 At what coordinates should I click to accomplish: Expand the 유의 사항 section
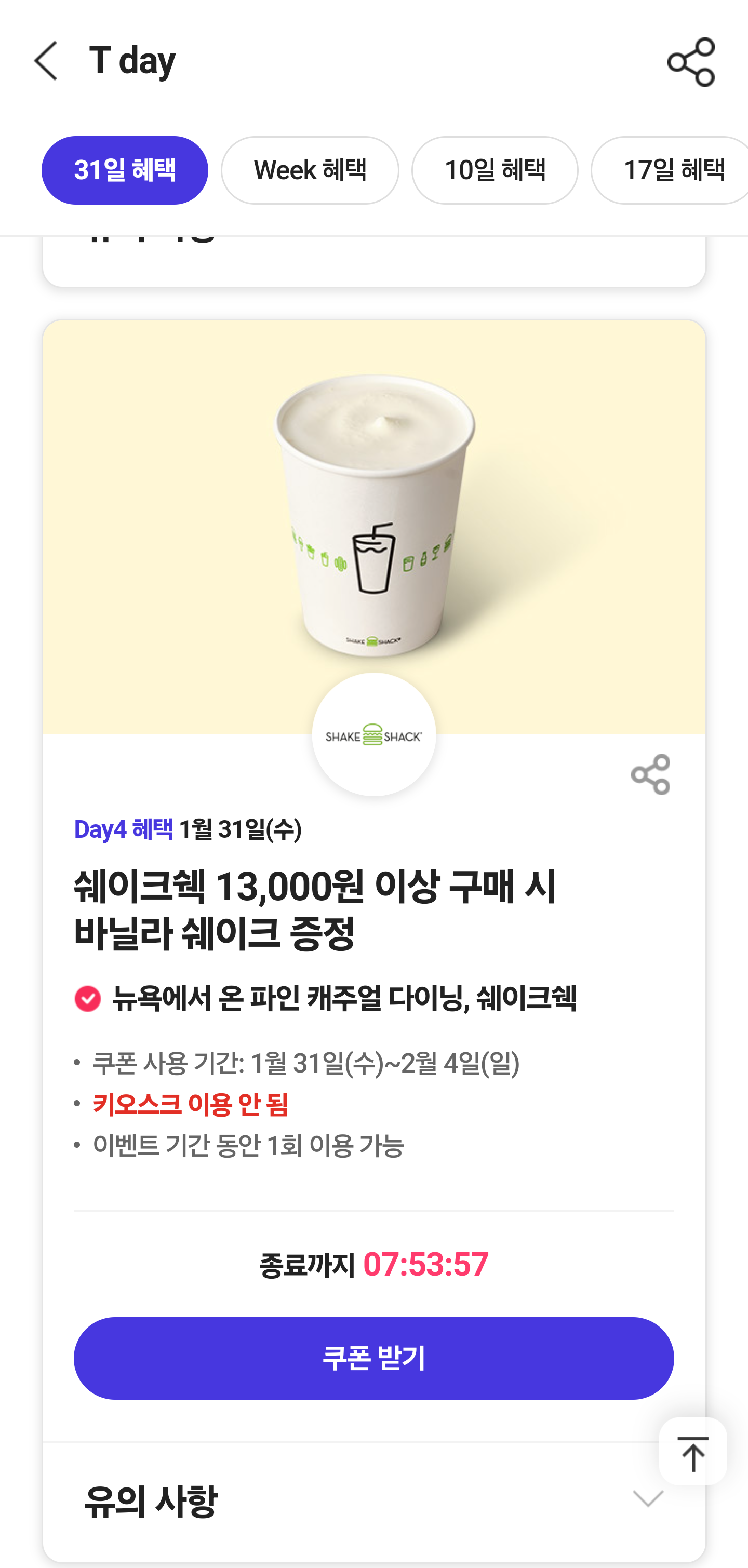tap(648, 1500)
